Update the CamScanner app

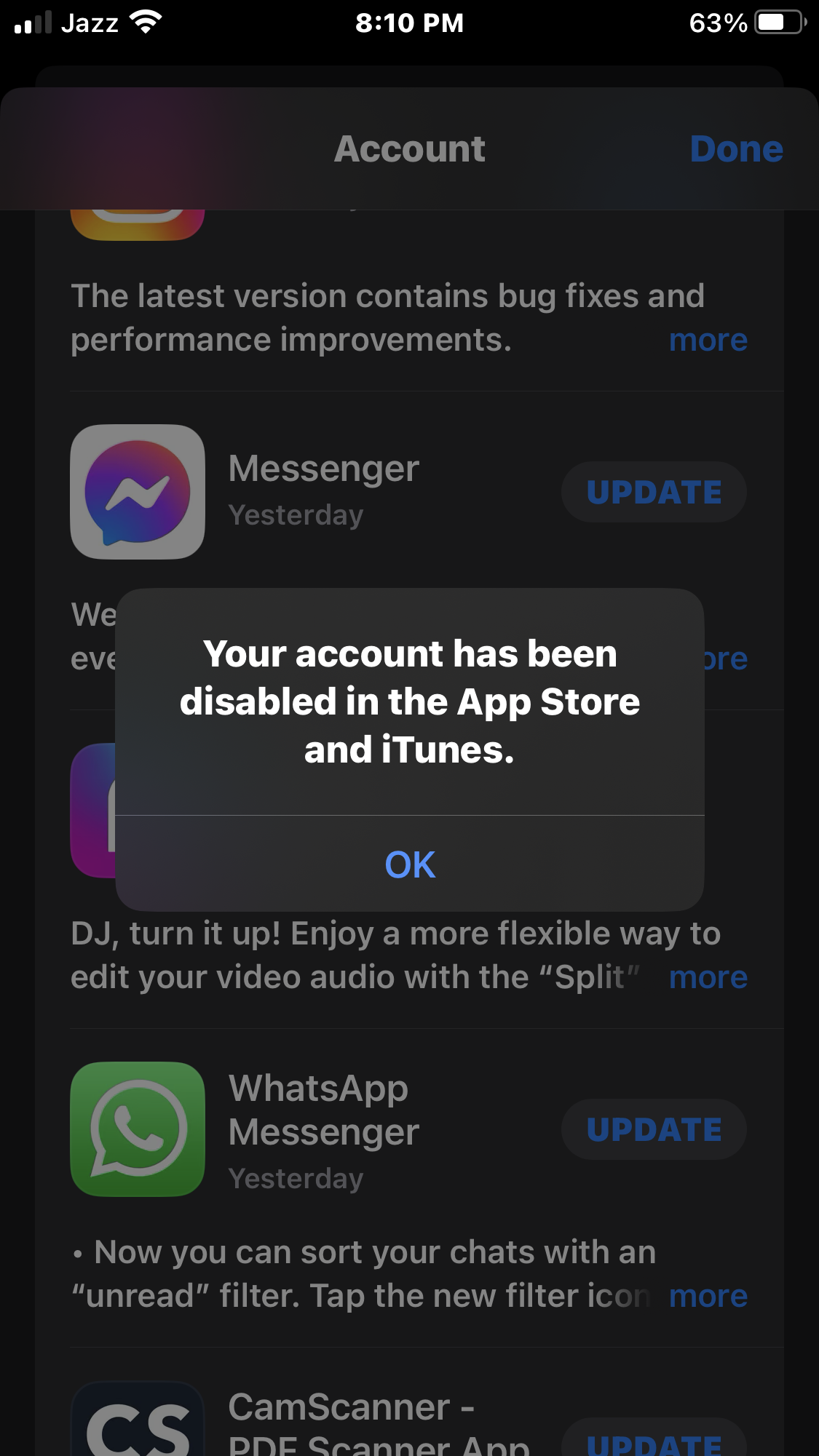(x=654, y=1437)
